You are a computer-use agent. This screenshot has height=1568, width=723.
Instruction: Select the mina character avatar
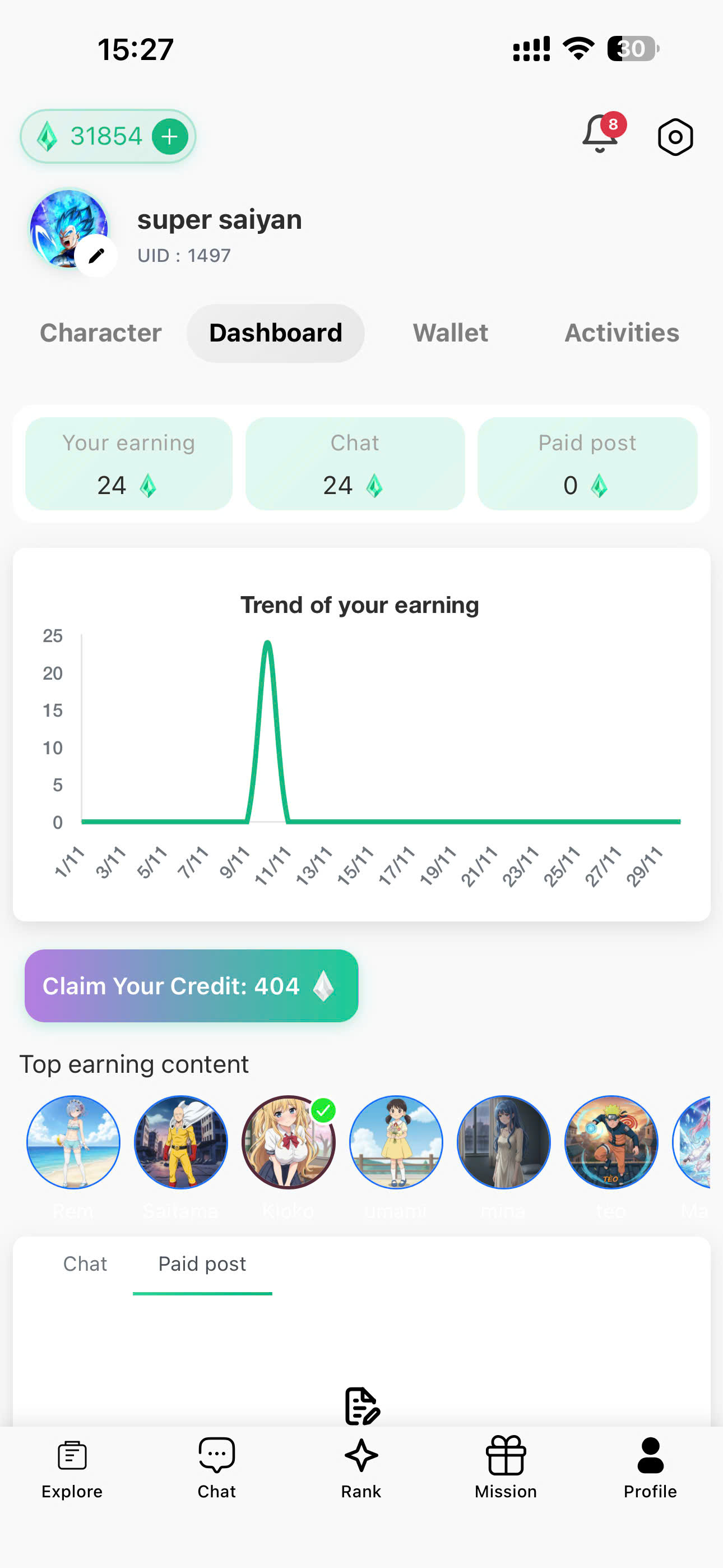tap(503, 1142)
